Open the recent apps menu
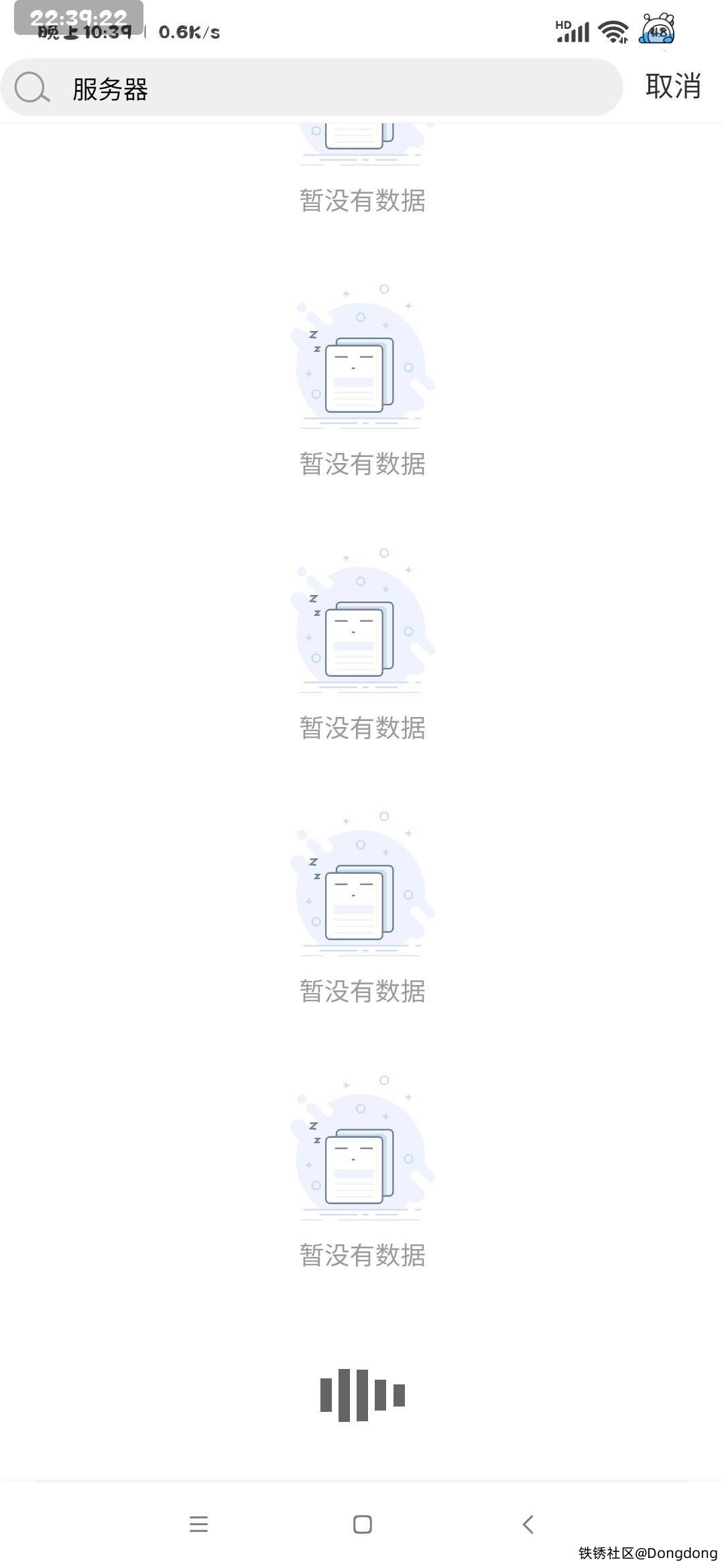 [x=198, y=1524]
